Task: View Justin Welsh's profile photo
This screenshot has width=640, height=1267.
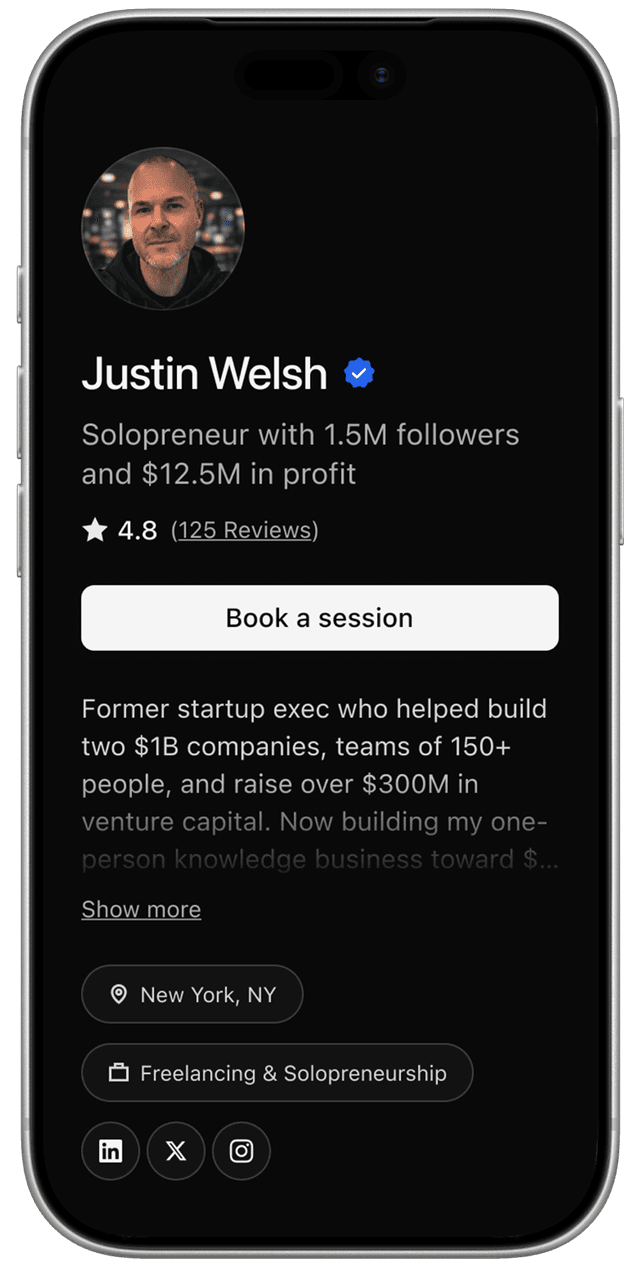Action: click(x=162, y=228)
